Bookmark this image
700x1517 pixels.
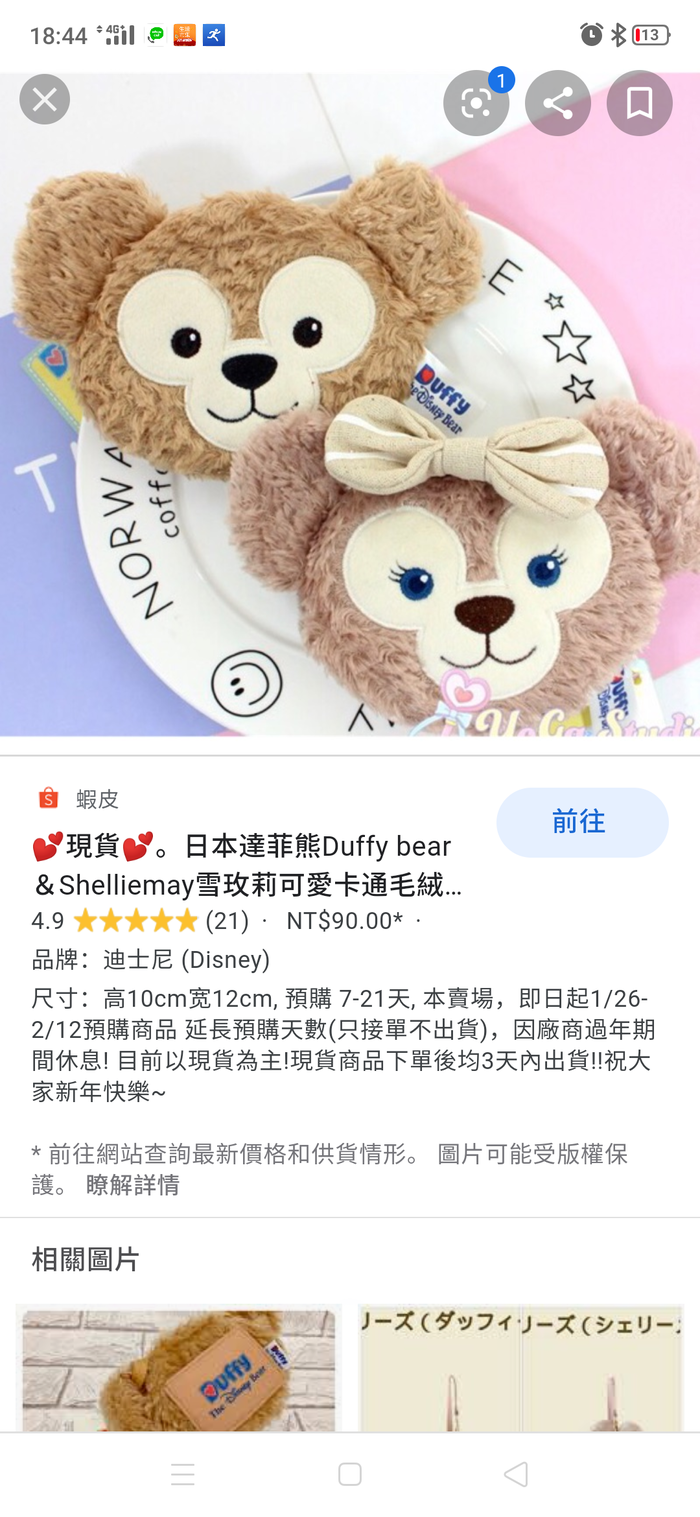(639, 103)
